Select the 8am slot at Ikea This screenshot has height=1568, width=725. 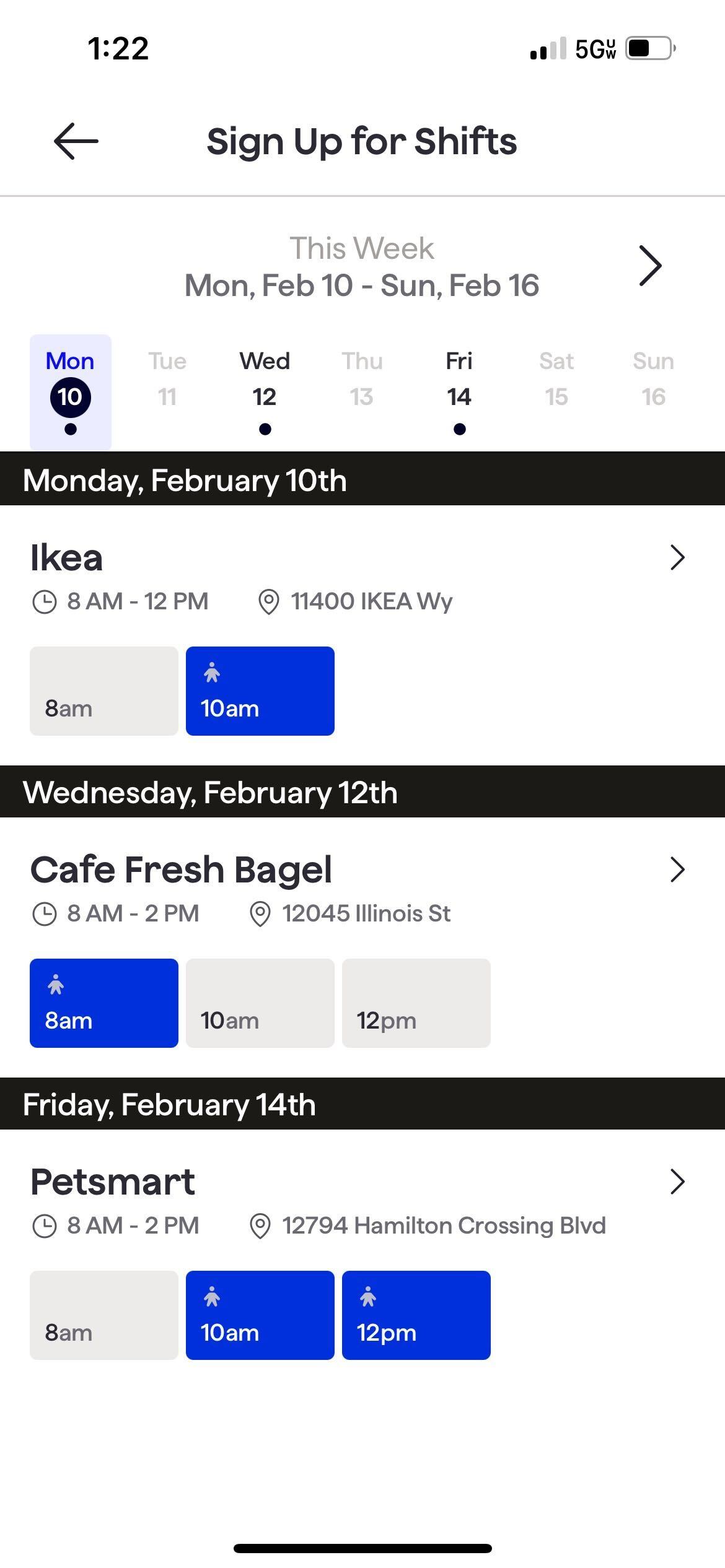tap(104, 691)
